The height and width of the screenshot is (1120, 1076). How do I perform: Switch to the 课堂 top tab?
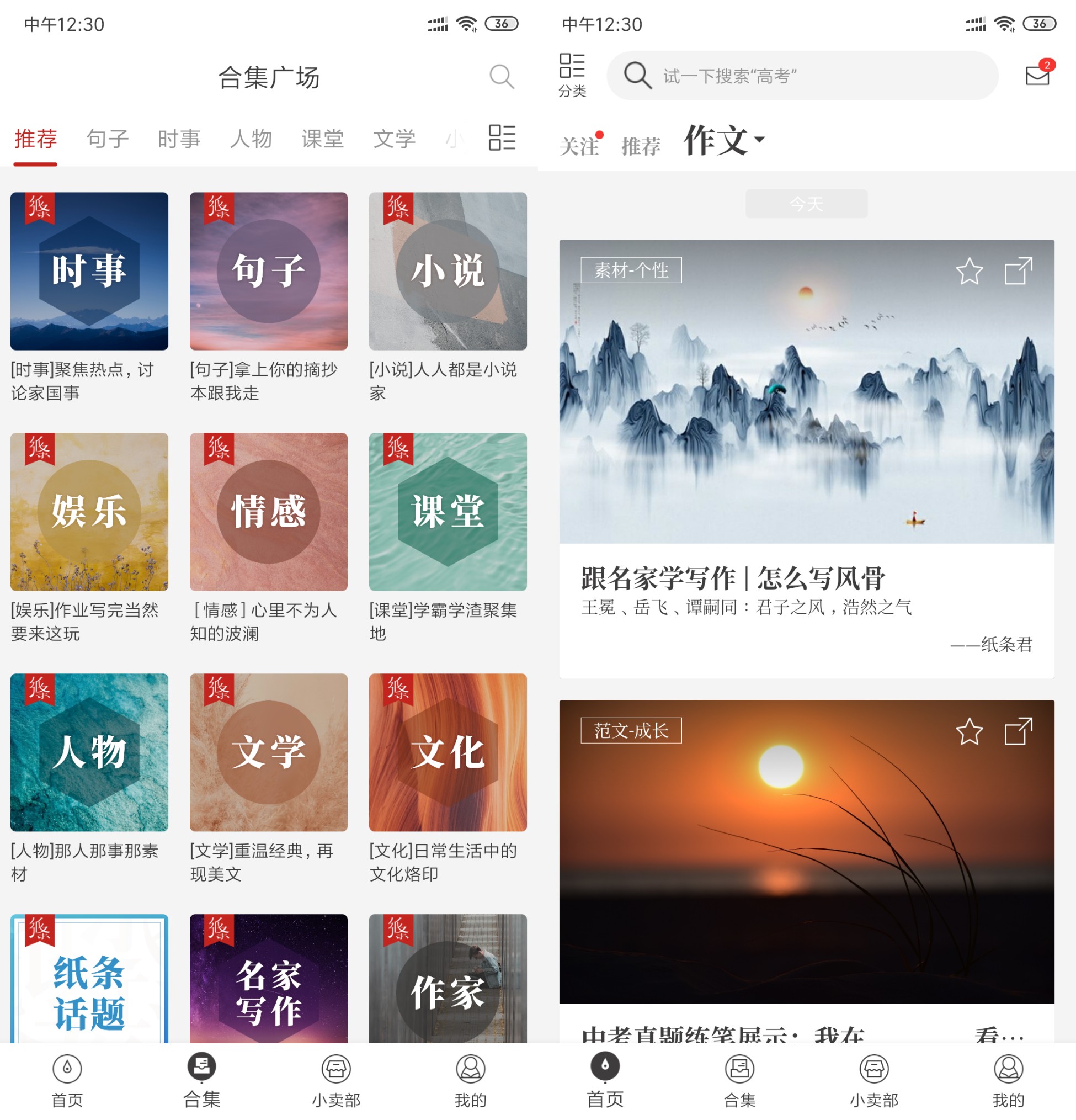click(323, 139)
